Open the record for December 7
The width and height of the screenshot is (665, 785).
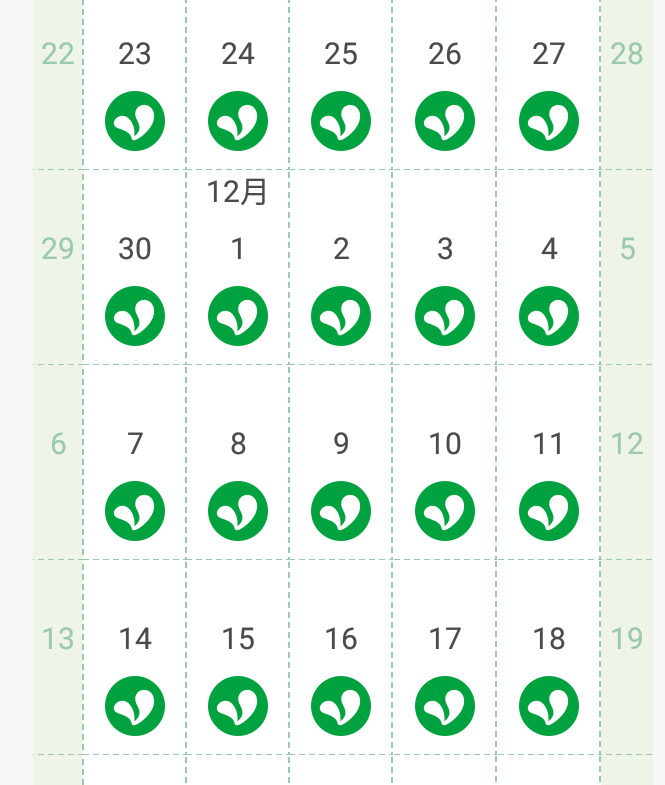pyautogui.click(x=135, y=511)
